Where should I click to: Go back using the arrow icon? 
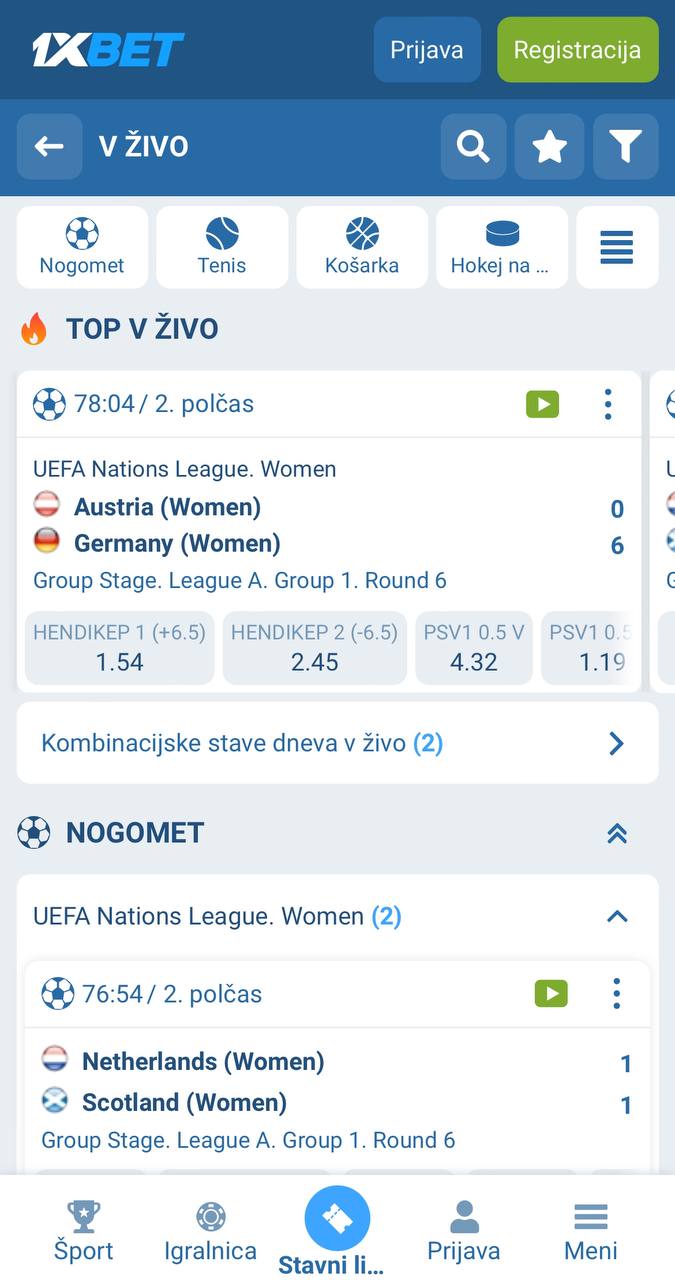tap(49, 147)
